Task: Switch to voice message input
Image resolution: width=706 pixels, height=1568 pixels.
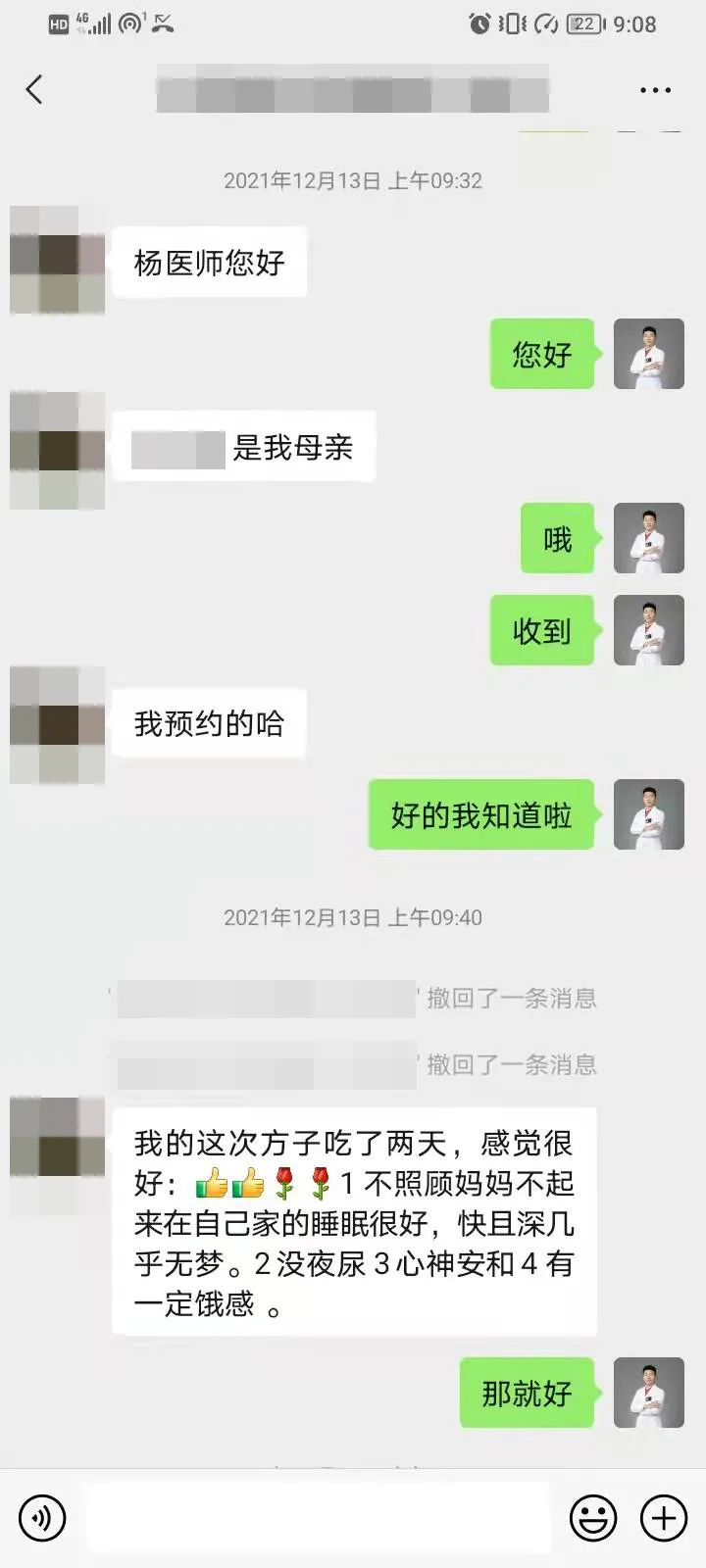Action: 41,1518
